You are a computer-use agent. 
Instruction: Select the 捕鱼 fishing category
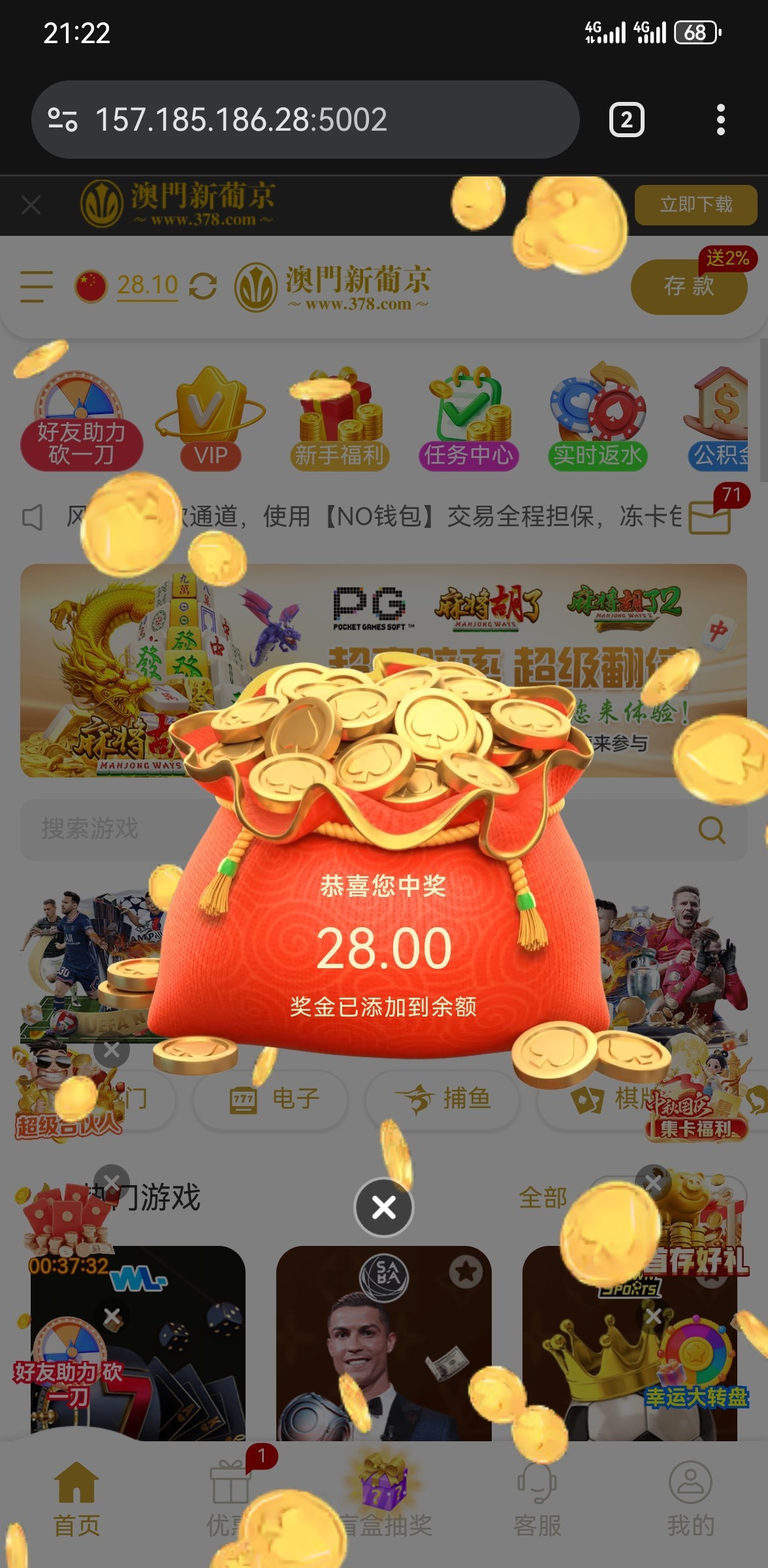click(443, 1099)
